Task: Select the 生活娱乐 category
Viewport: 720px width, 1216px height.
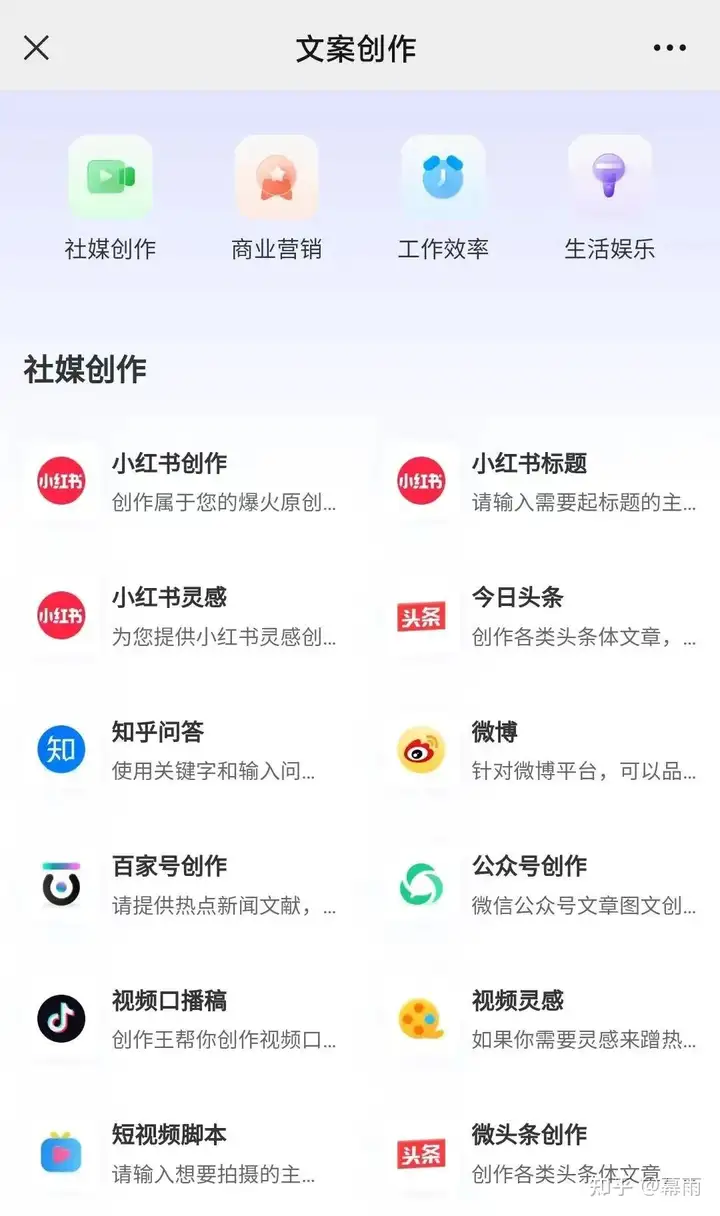Action: (609, 198)
